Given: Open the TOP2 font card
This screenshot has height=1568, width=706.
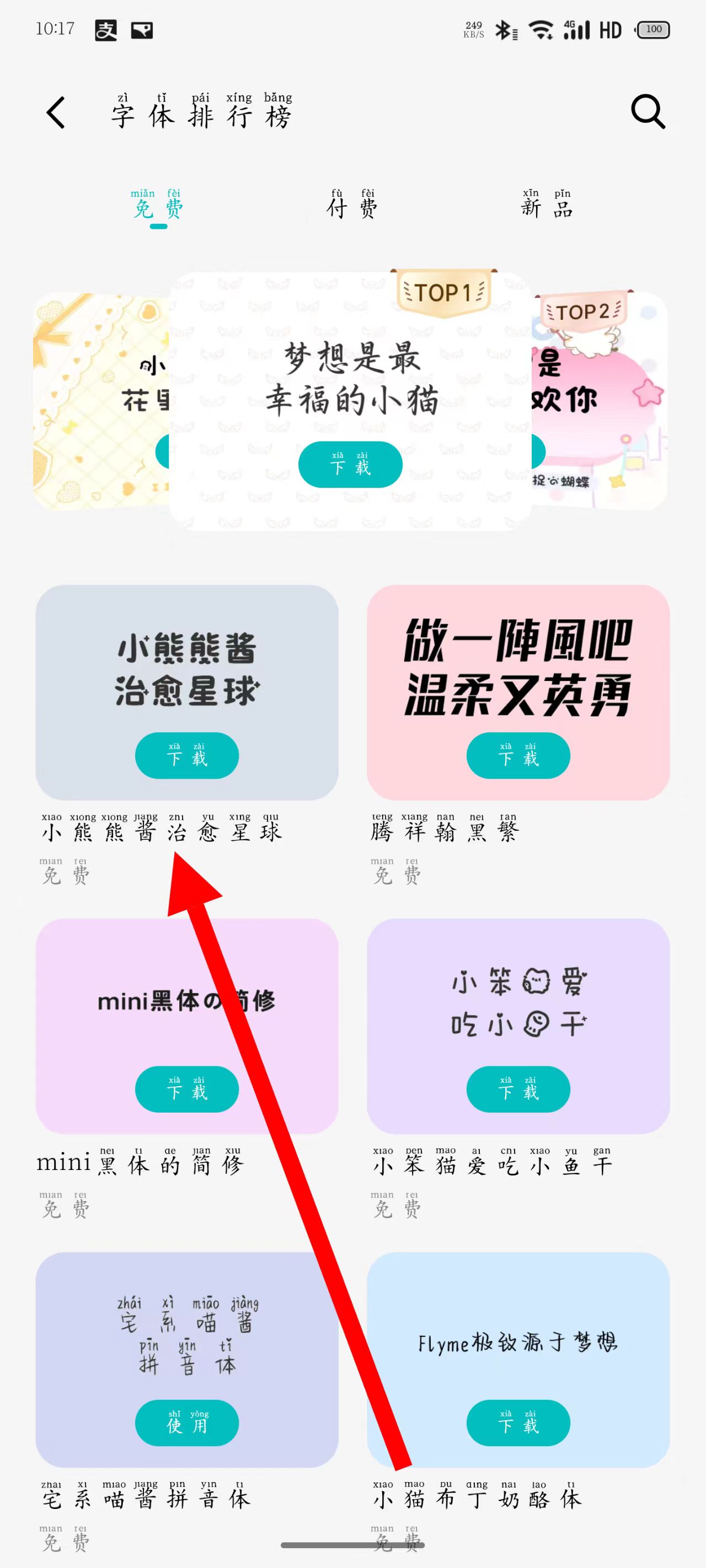Looking at the screenshot, I should click(x=600, y=402).
